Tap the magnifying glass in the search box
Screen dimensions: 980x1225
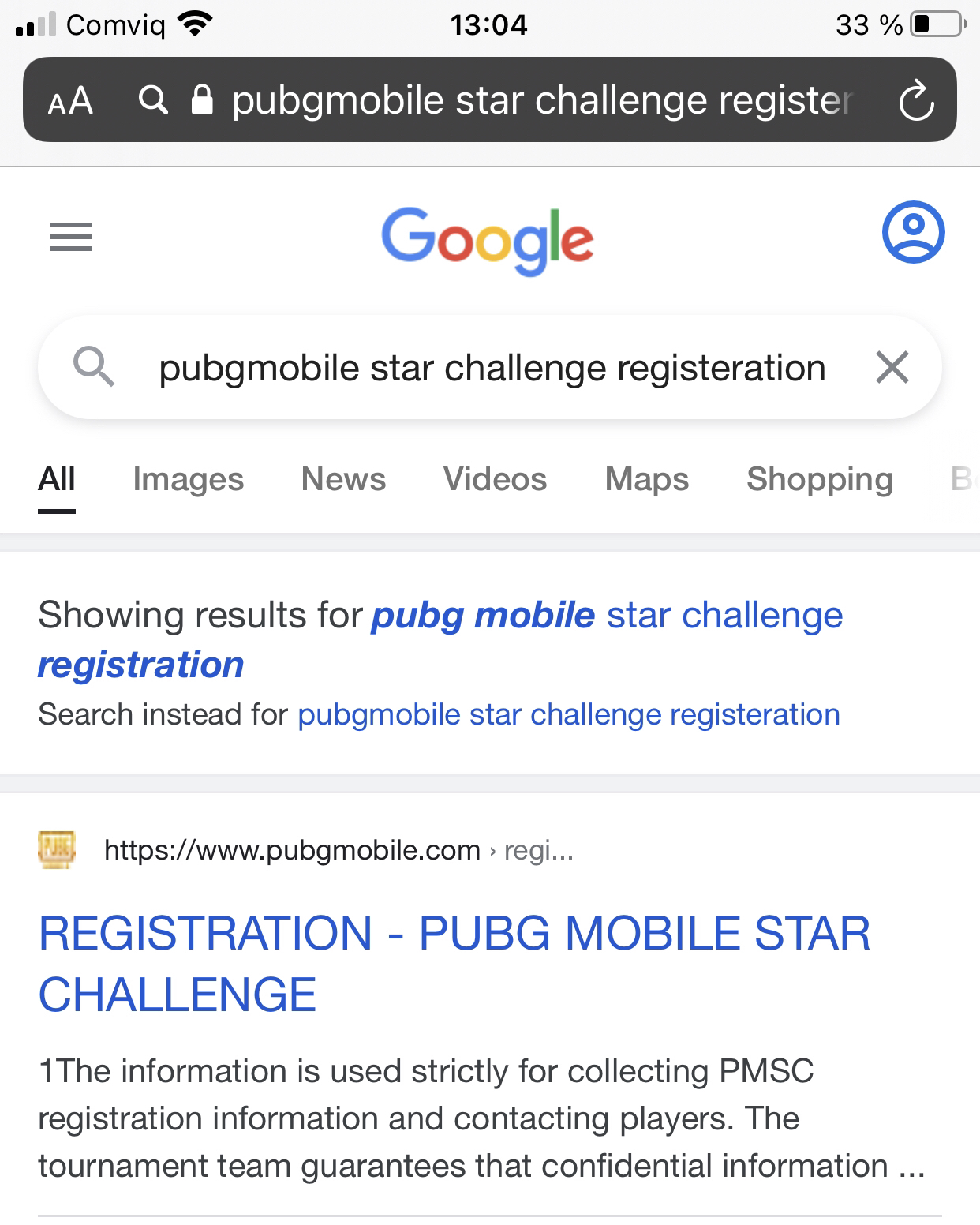pos(95,366)
